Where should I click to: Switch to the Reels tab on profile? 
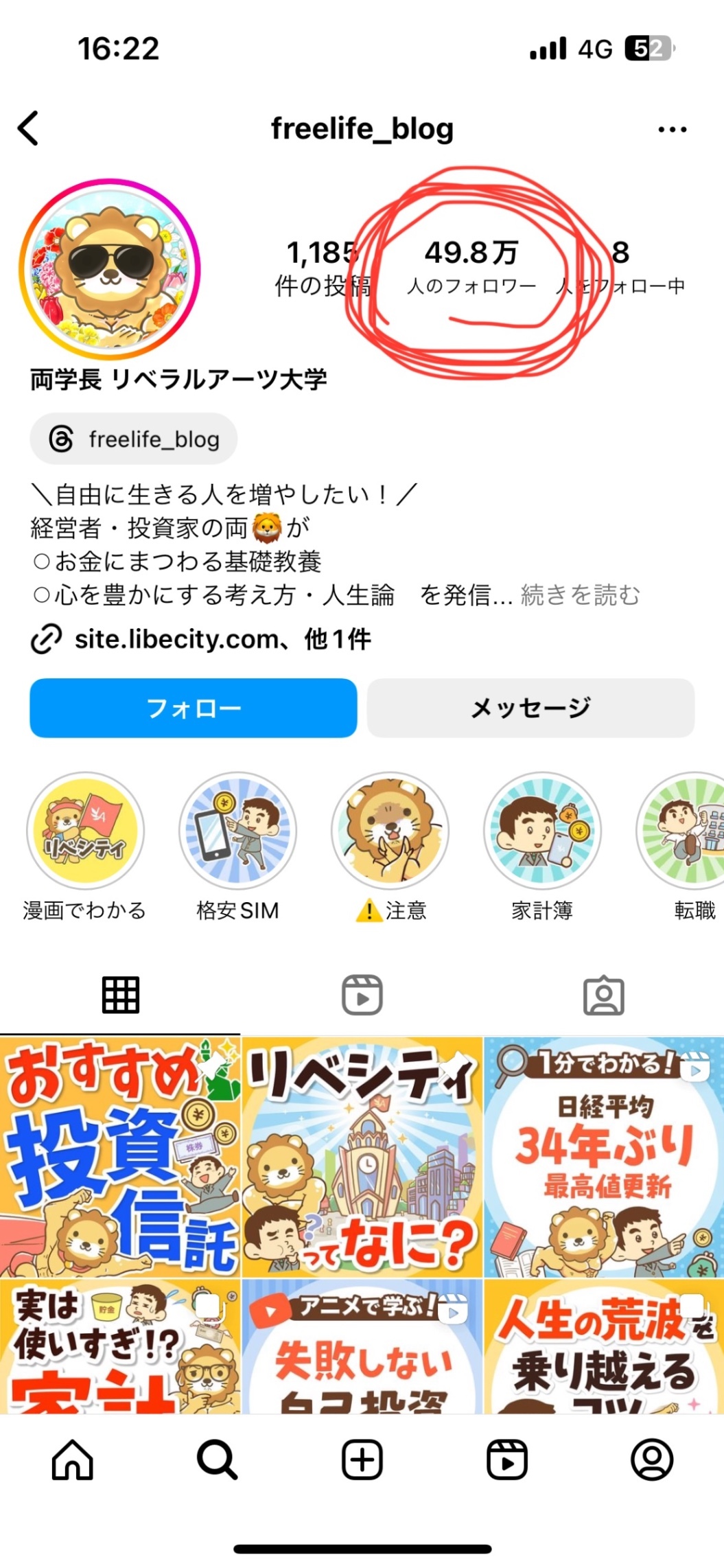[x=362, y=995]
